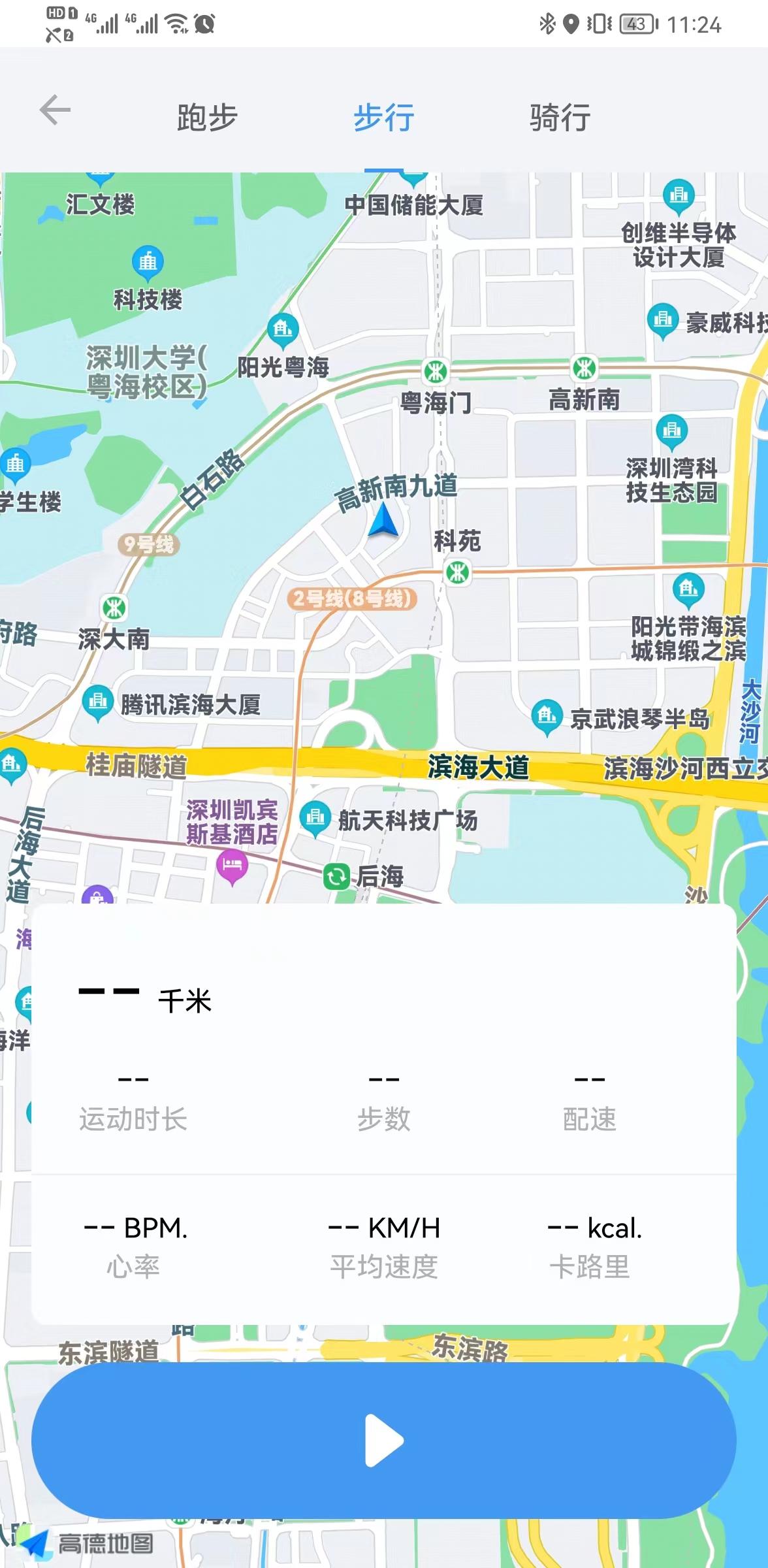This screenshot has height=1568, width=768.
Task: Open the 步行 tab
Action: tap(384, 118)
